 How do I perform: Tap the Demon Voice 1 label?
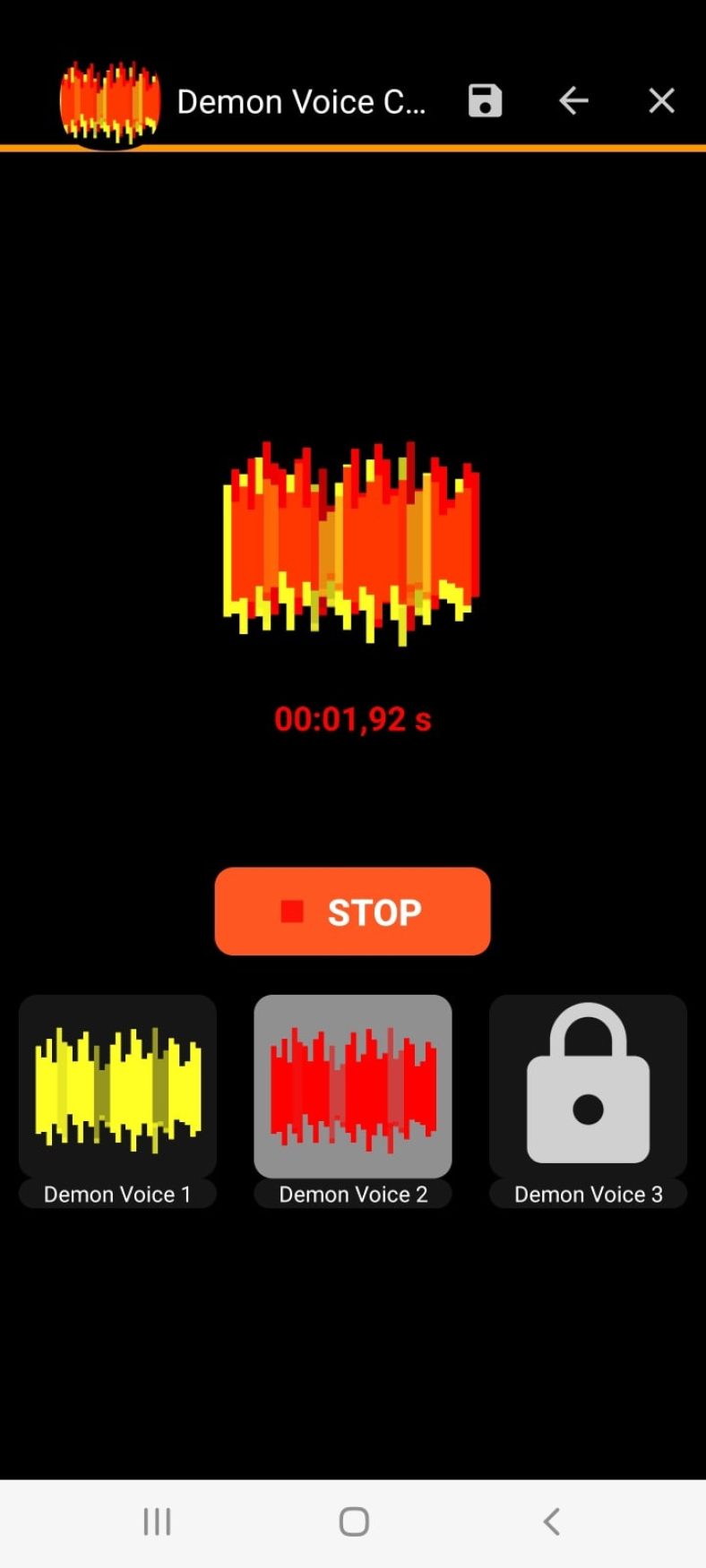pyautogui.click(x=116, y=1194)
